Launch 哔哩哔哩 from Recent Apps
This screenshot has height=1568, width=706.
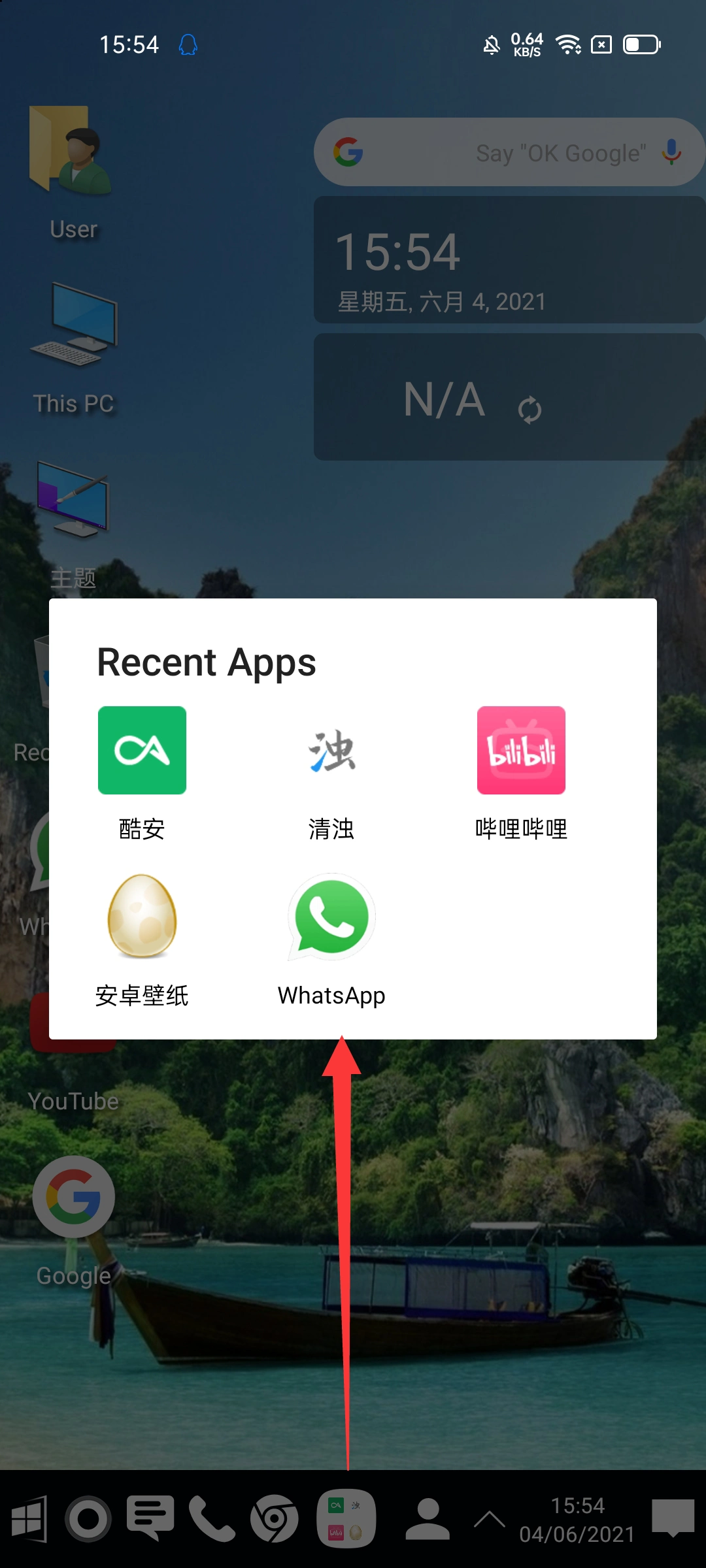coord(521,751)
